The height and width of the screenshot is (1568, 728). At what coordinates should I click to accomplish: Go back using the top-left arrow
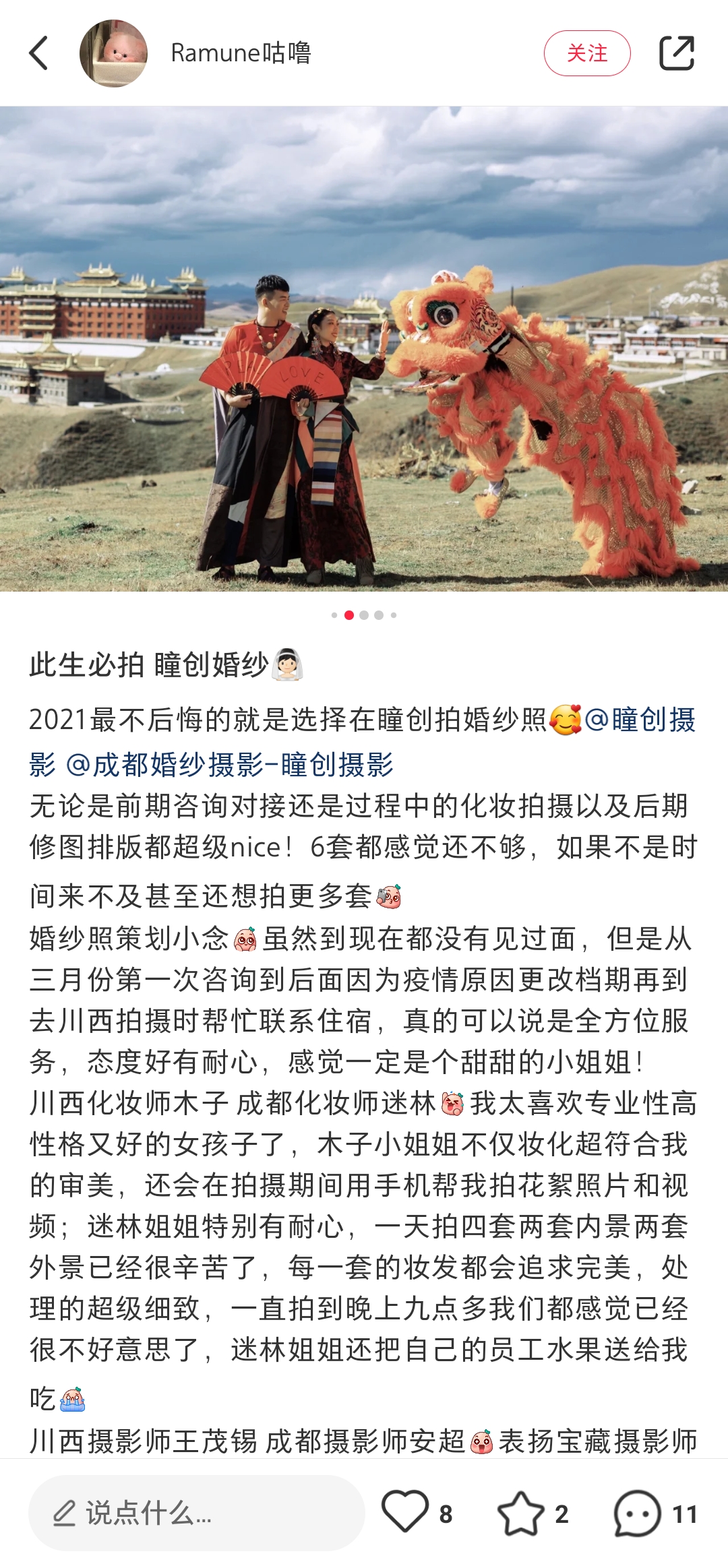[x=39, y=53]
